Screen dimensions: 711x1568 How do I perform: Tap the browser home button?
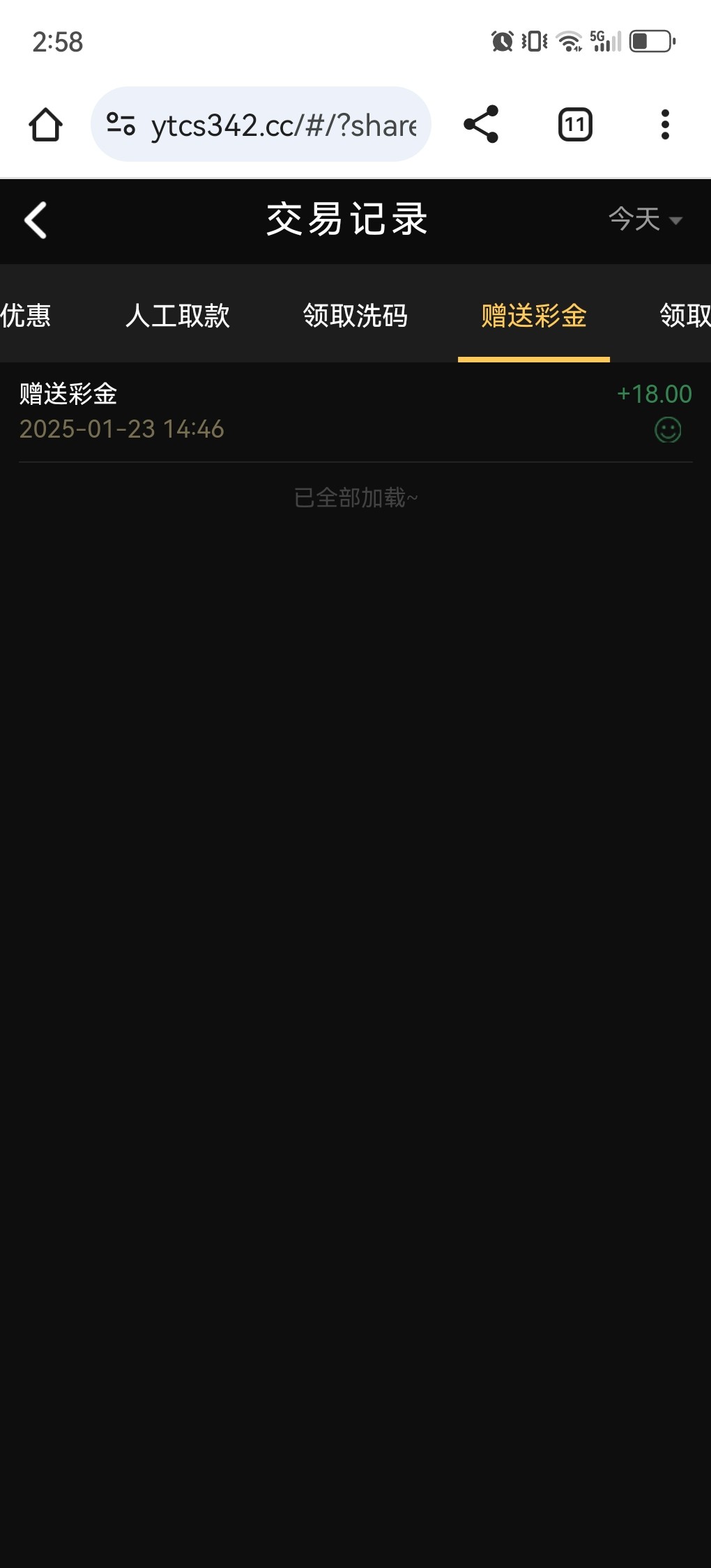pyautogui.click(x=45, y=125)
